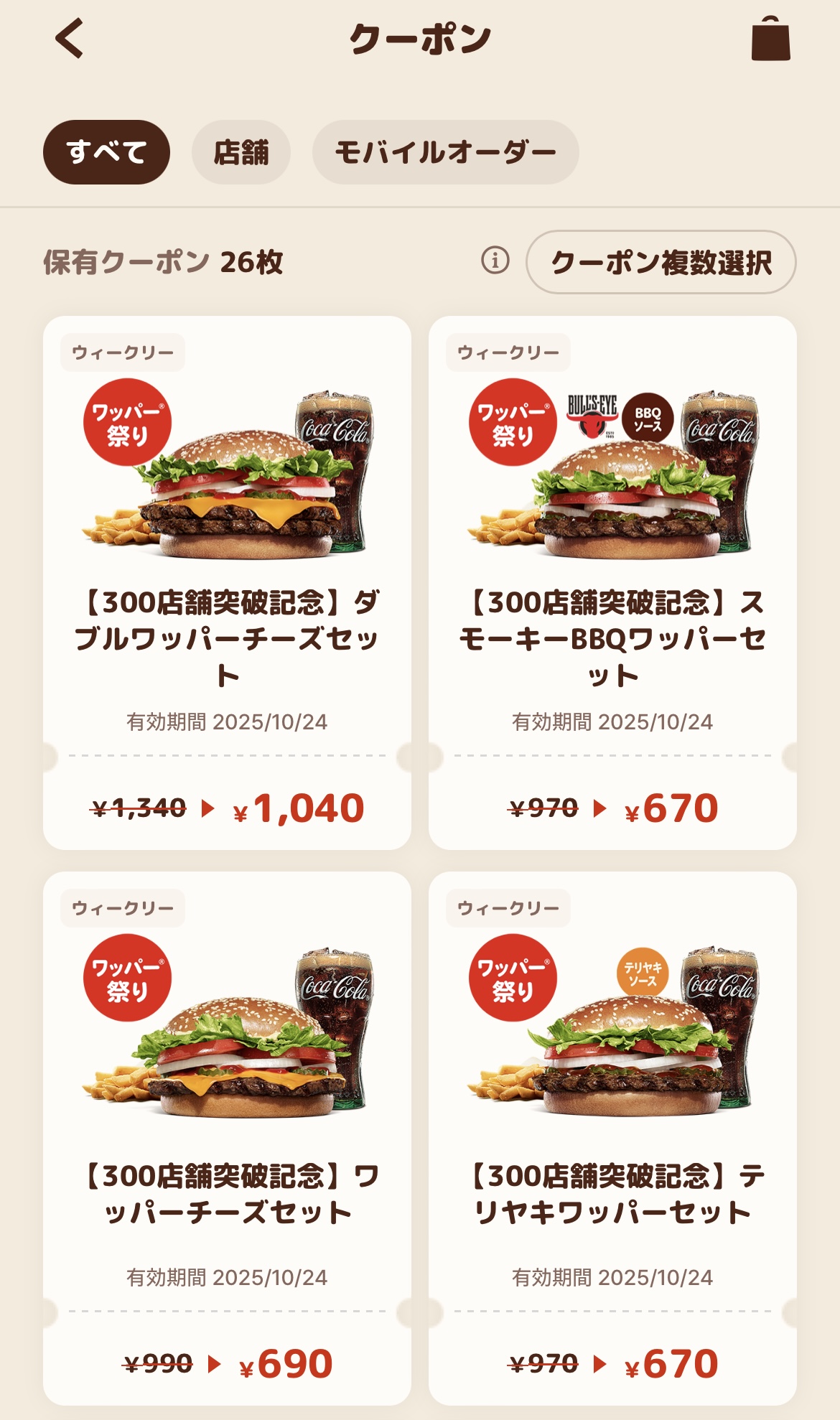Open the スモーキーBBQワッパーセット coupon
This screenshot has height=1420, width=840.
(612, 581)
